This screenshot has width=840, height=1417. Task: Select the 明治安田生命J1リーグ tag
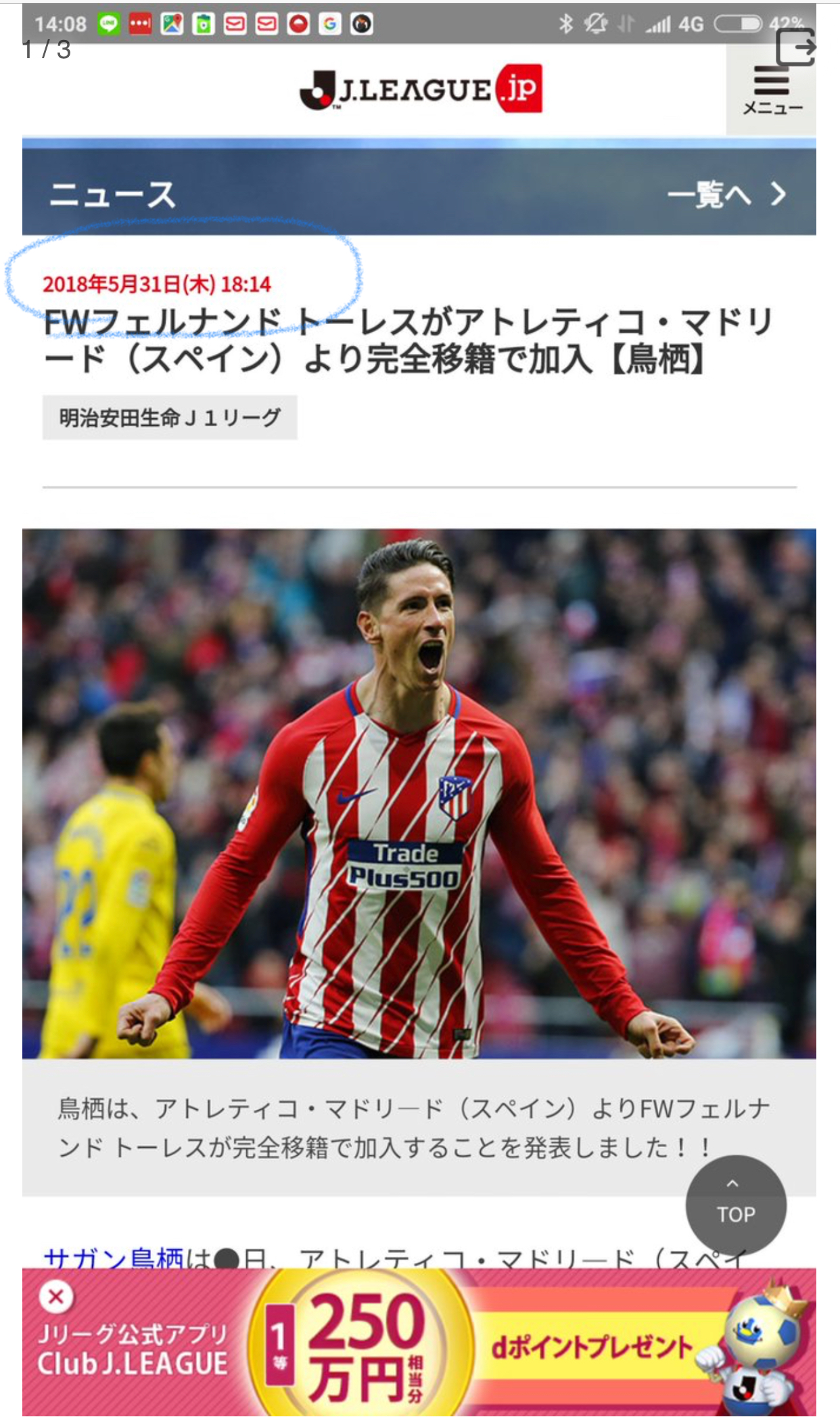[x=170, y=418]
